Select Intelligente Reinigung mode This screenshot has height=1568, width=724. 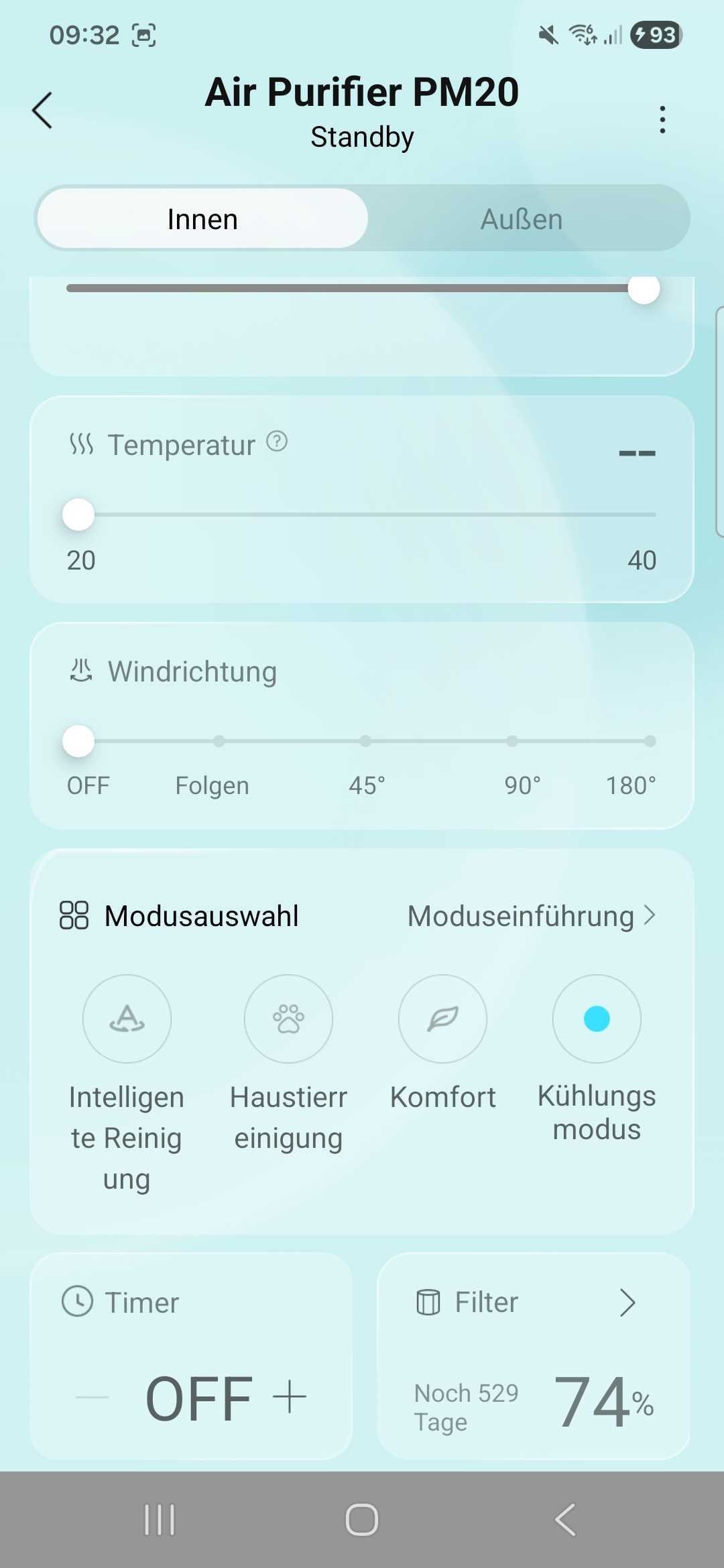pos(127,1019)
